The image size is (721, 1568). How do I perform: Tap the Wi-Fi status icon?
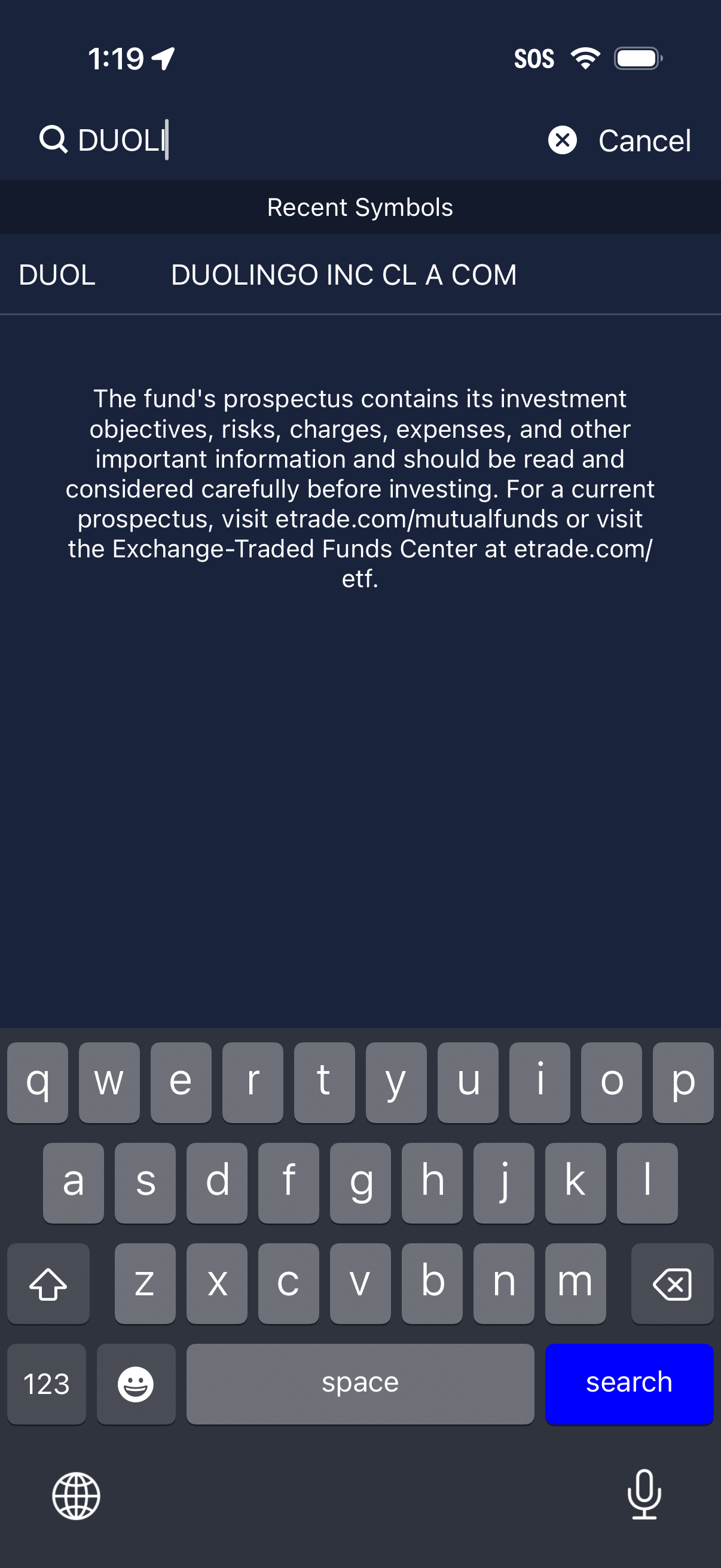click(x=585, y=58)
